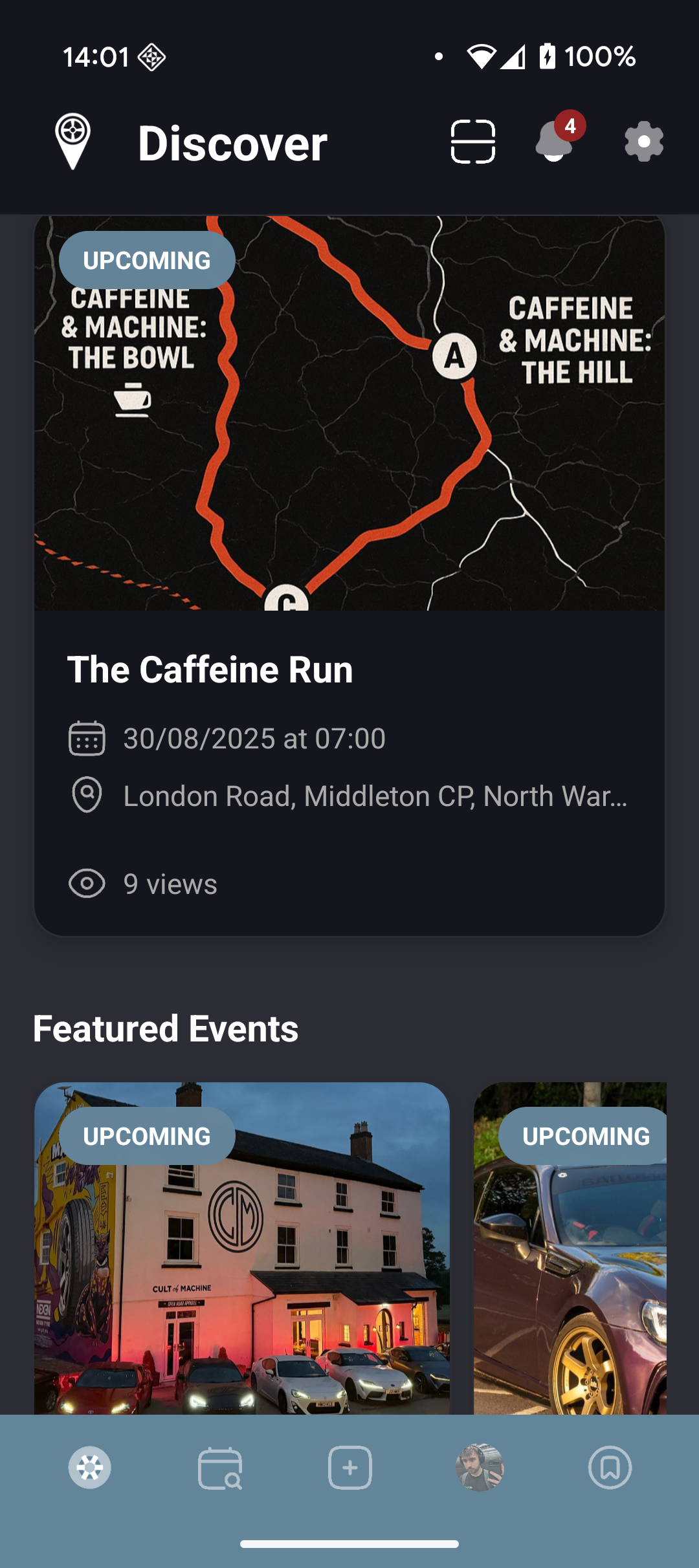Image resolution: width=699 pixels, height=1568 pixels.
Task: Tap the UPCOMING badge on The Caffeine Run
Action: [146, 259]
